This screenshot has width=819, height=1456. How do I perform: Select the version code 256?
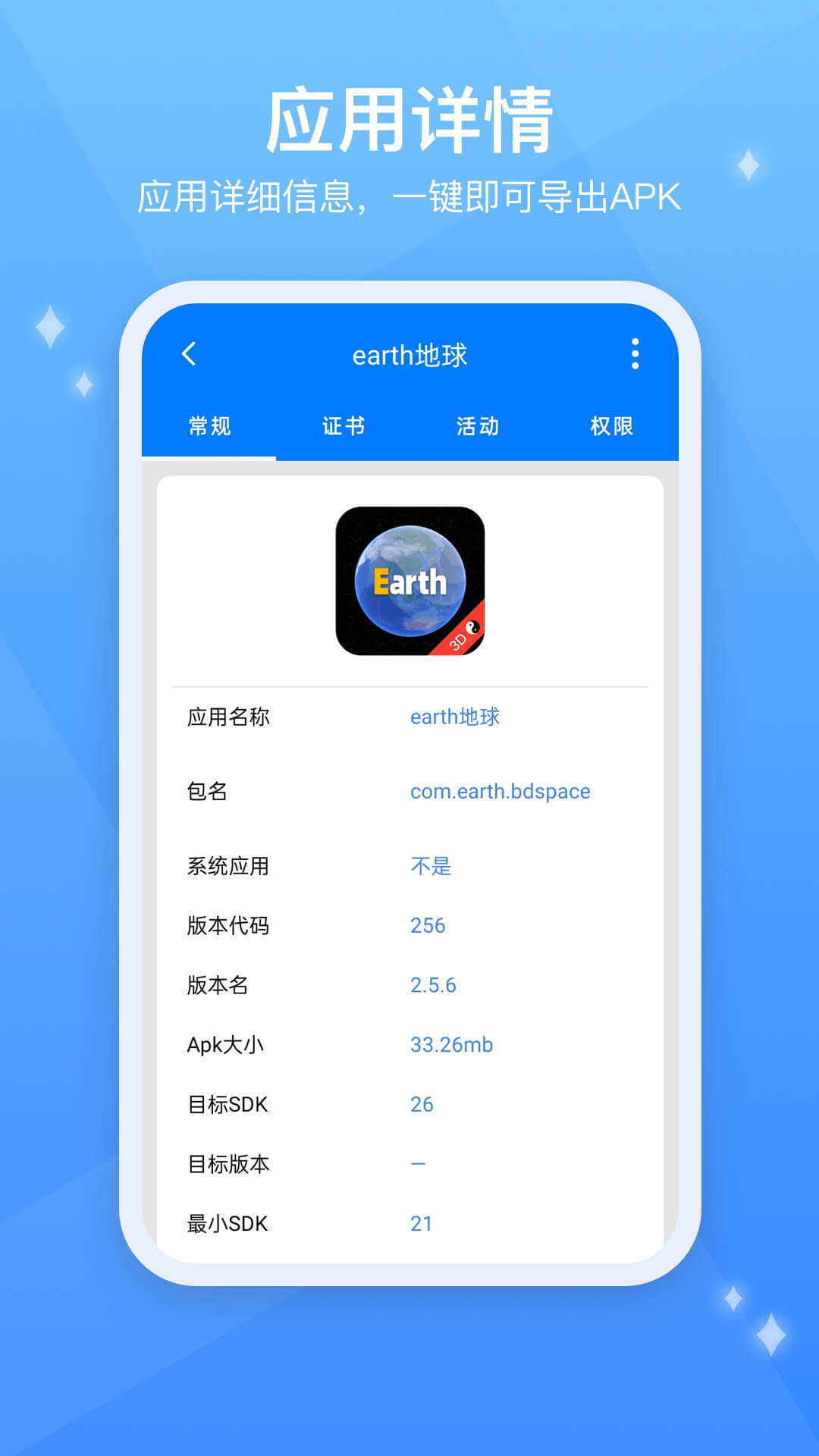428,924
